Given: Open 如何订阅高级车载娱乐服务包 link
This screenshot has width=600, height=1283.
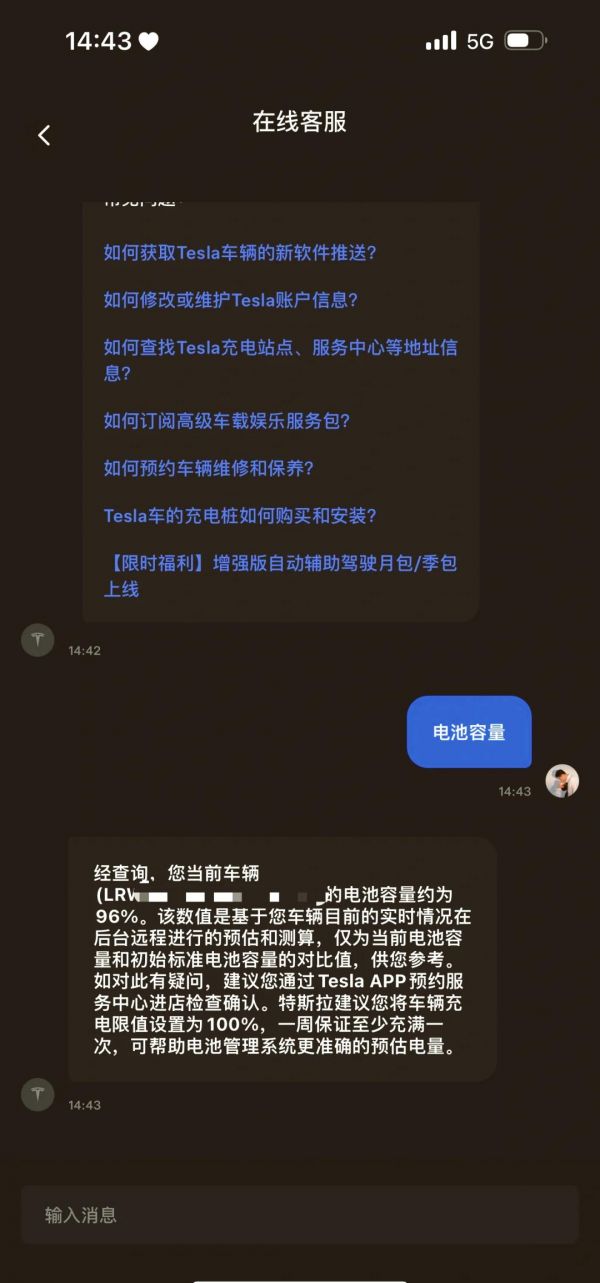Looking at the screenshot, I should pos(227,421).
